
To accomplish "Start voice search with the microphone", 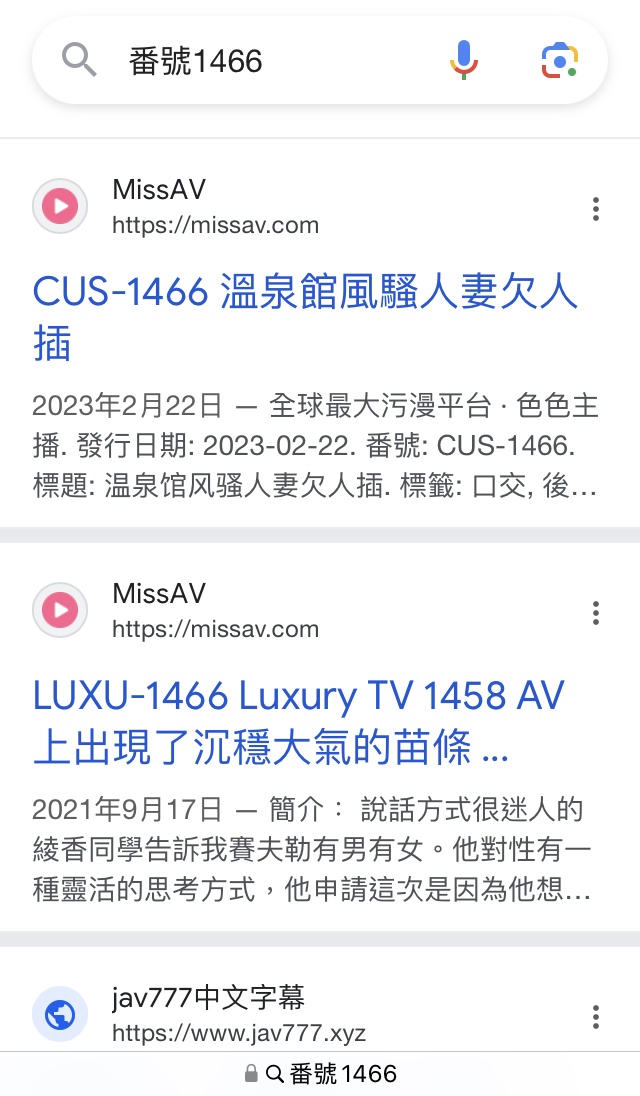I will click(463, 60).
